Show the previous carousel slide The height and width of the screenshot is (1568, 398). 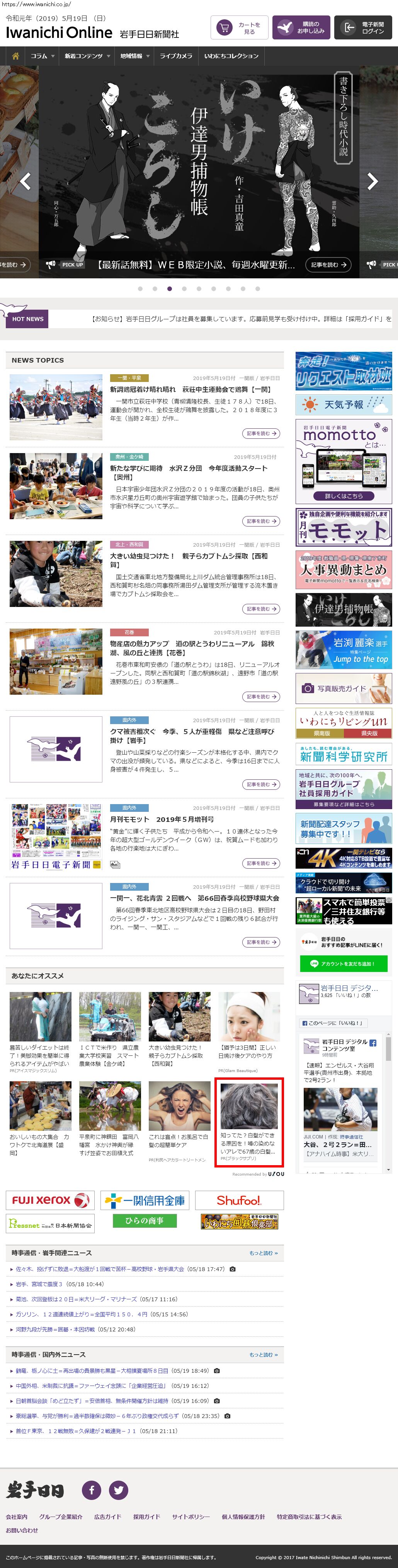(25, 181)
